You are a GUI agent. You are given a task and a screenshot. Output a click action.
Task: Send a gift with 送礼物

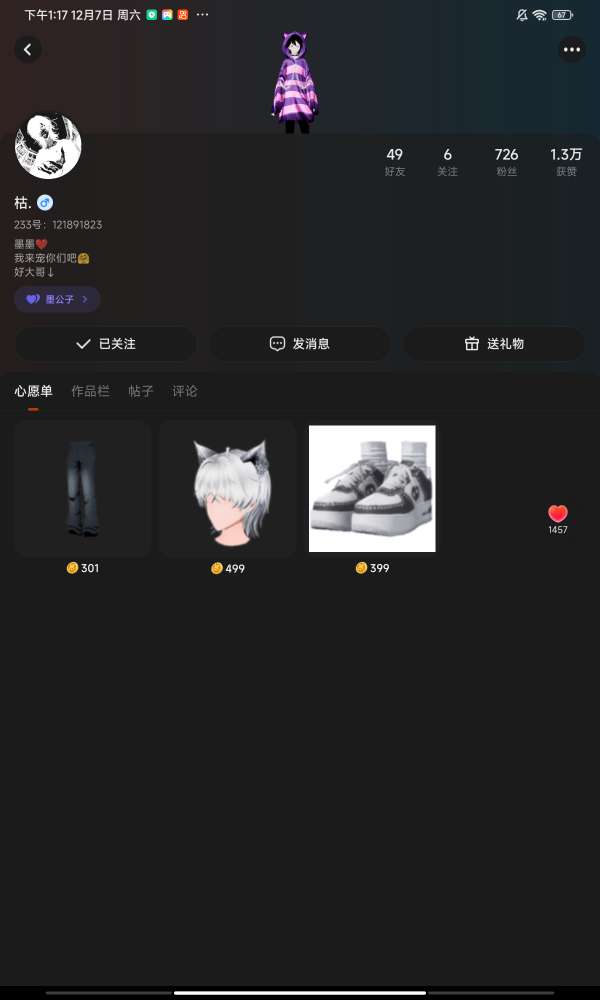point(493,344)
